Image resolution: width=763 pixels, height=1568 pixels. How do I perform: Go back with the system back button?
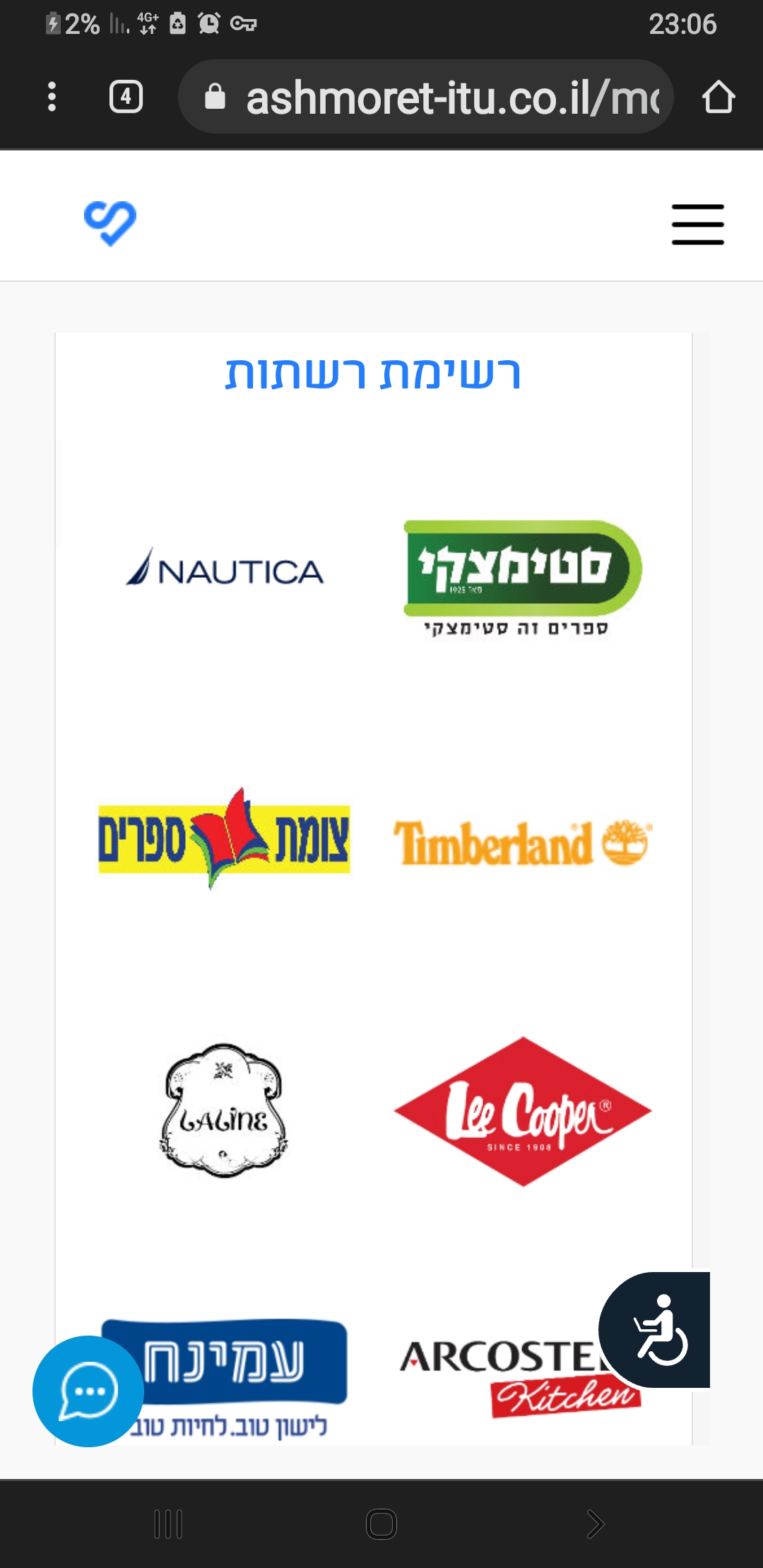pyautogui.click(x=595, y=1524)
